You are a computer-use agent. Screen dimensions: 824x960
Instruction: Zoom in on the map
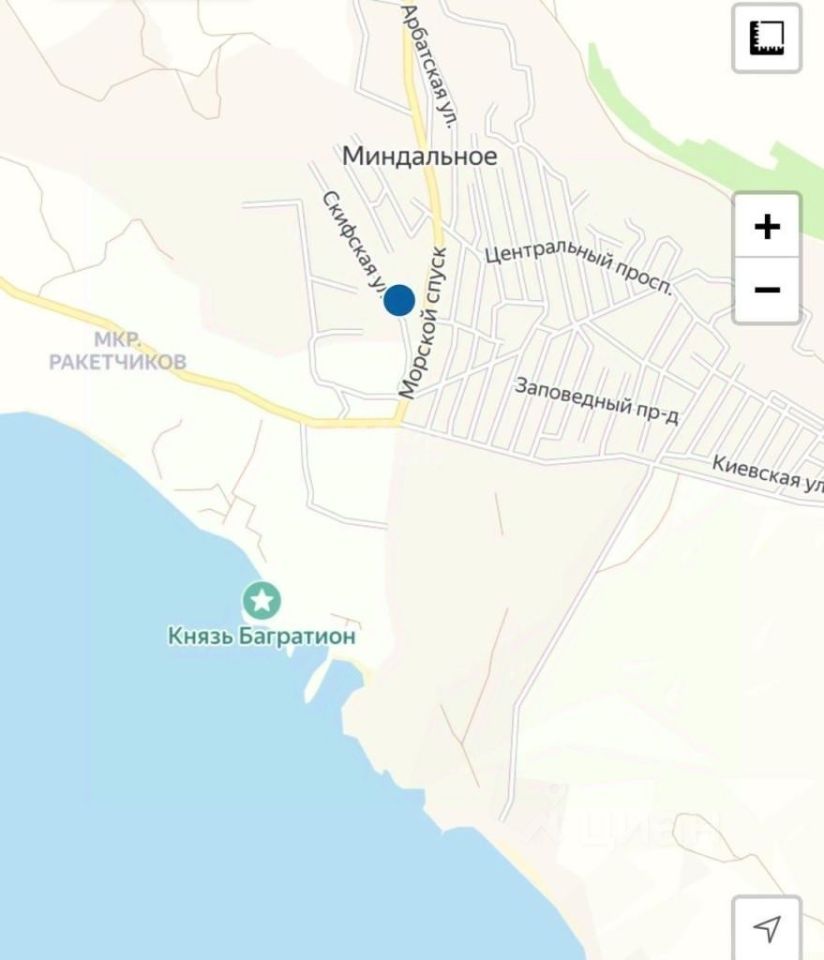pos(767,226)
